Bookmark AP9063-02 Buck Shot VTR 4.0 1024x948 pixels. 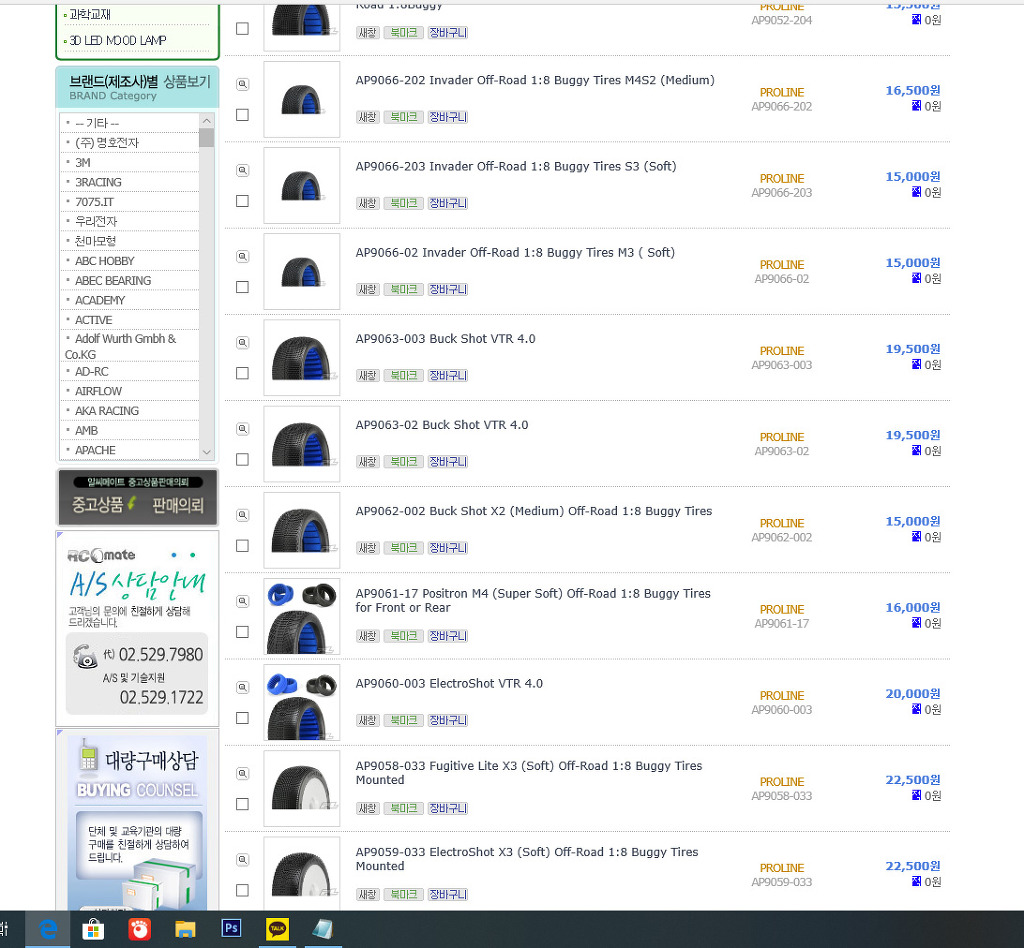(x=403, y=462)
